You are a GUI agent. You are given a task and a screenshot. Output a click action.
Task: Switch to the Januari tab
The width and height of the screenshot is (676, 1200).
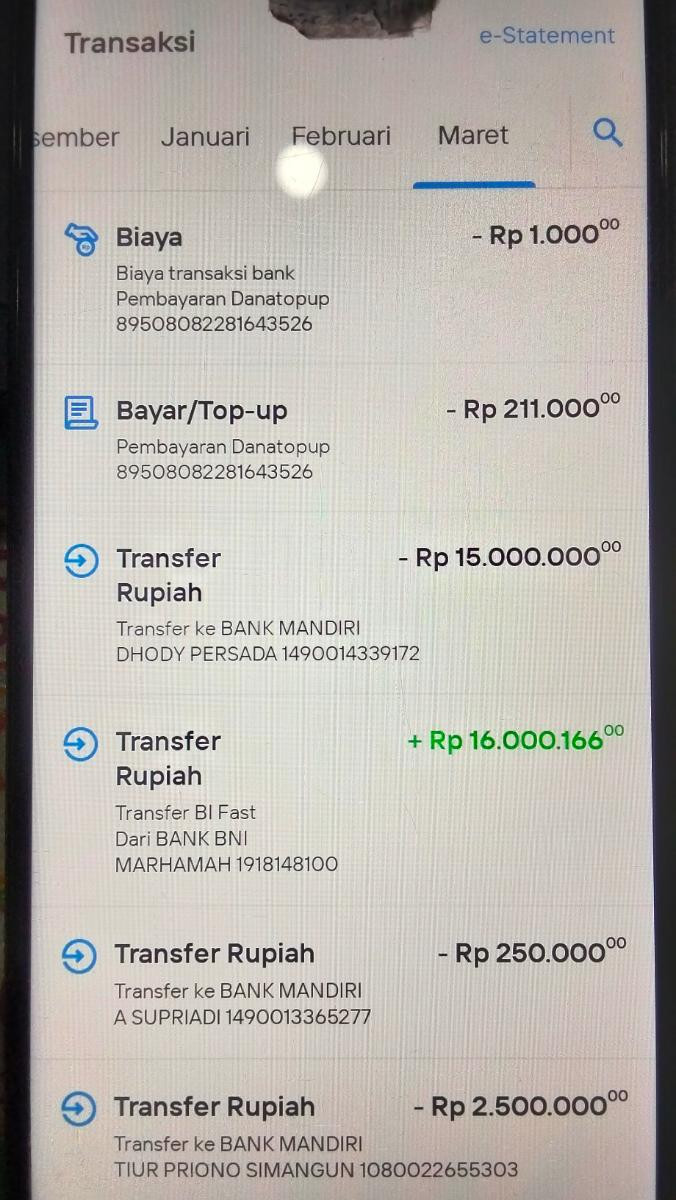tap(205, 136)
